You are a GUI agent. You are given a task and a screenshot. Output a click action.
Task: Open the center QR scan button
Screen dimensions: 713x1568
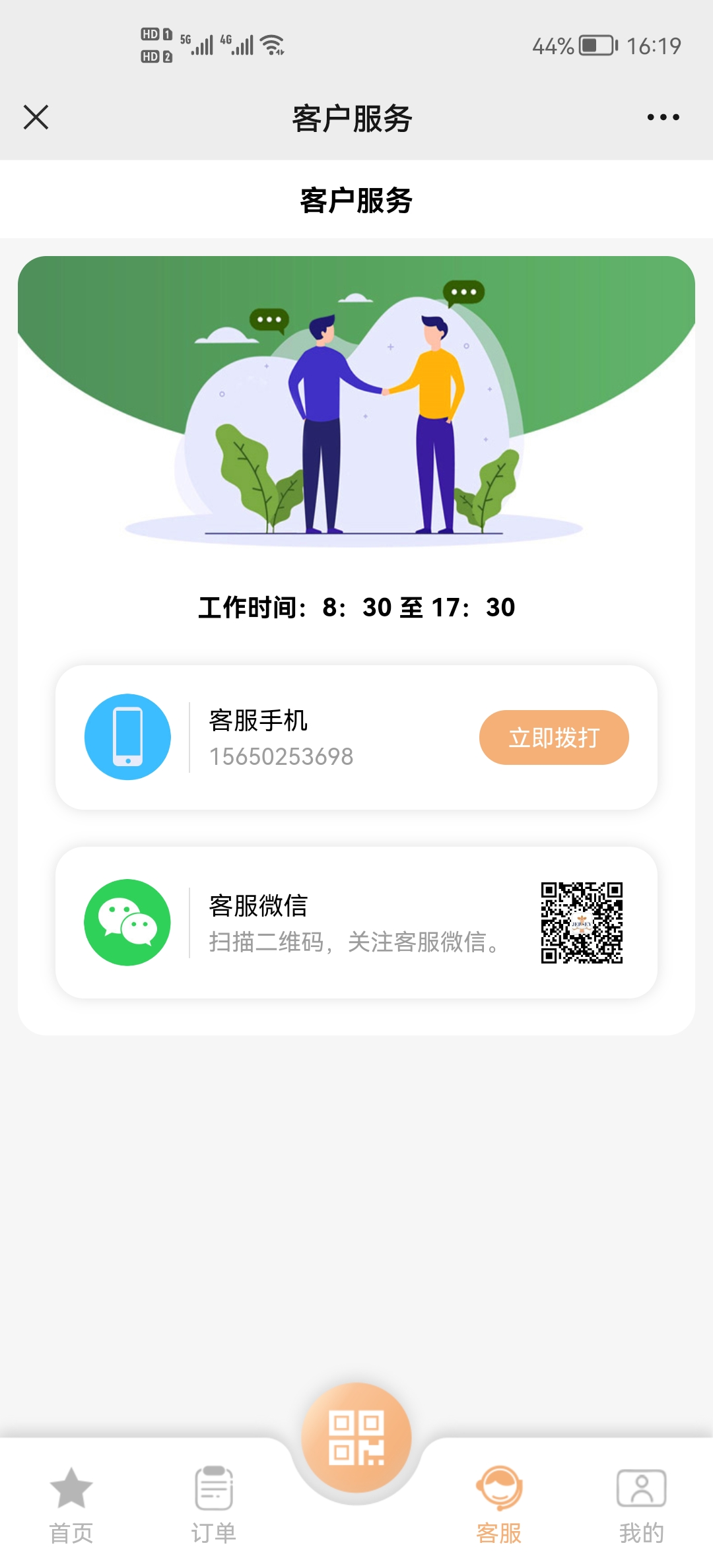click(x=356, y=1437)
